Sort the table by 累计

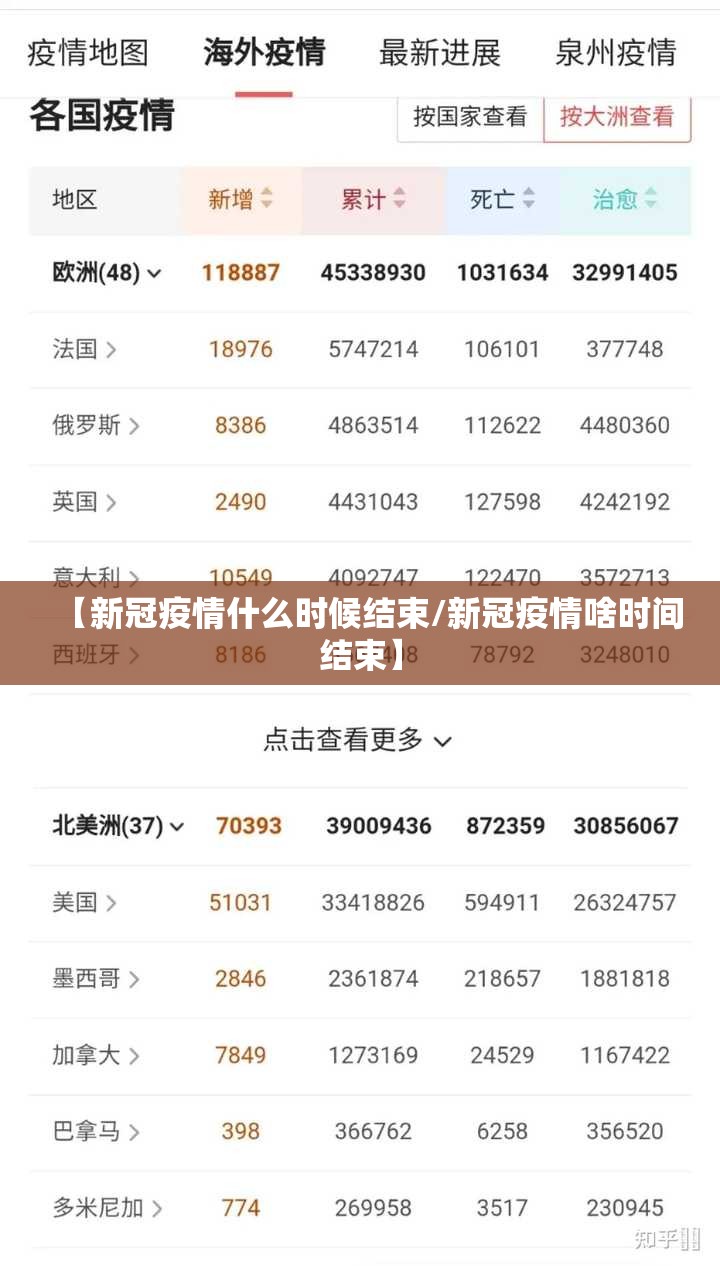[373, 199]
